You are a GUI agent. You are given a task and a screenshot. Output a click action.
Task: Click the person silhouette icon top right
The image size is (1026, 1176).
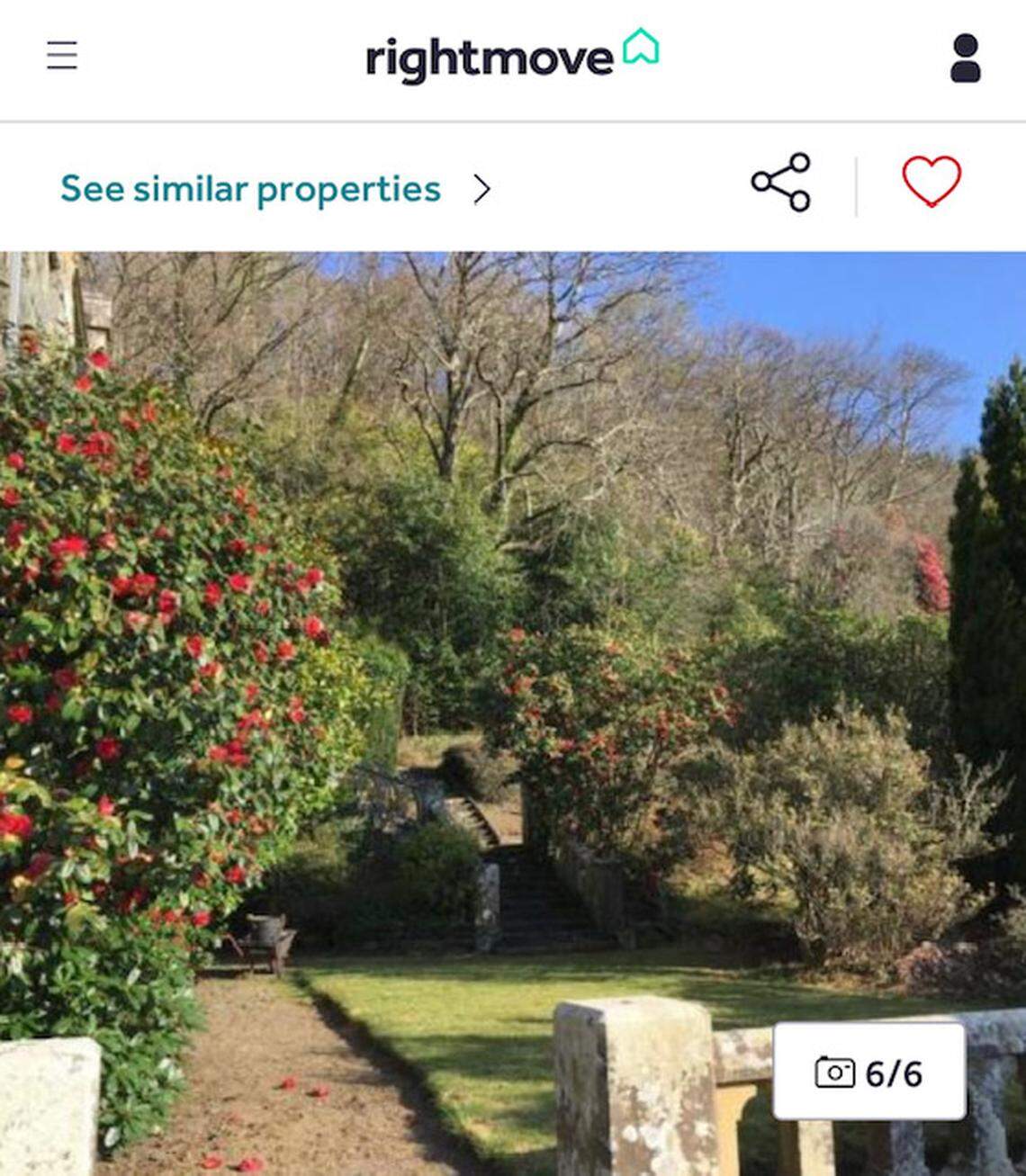click(x=965, y=57)
